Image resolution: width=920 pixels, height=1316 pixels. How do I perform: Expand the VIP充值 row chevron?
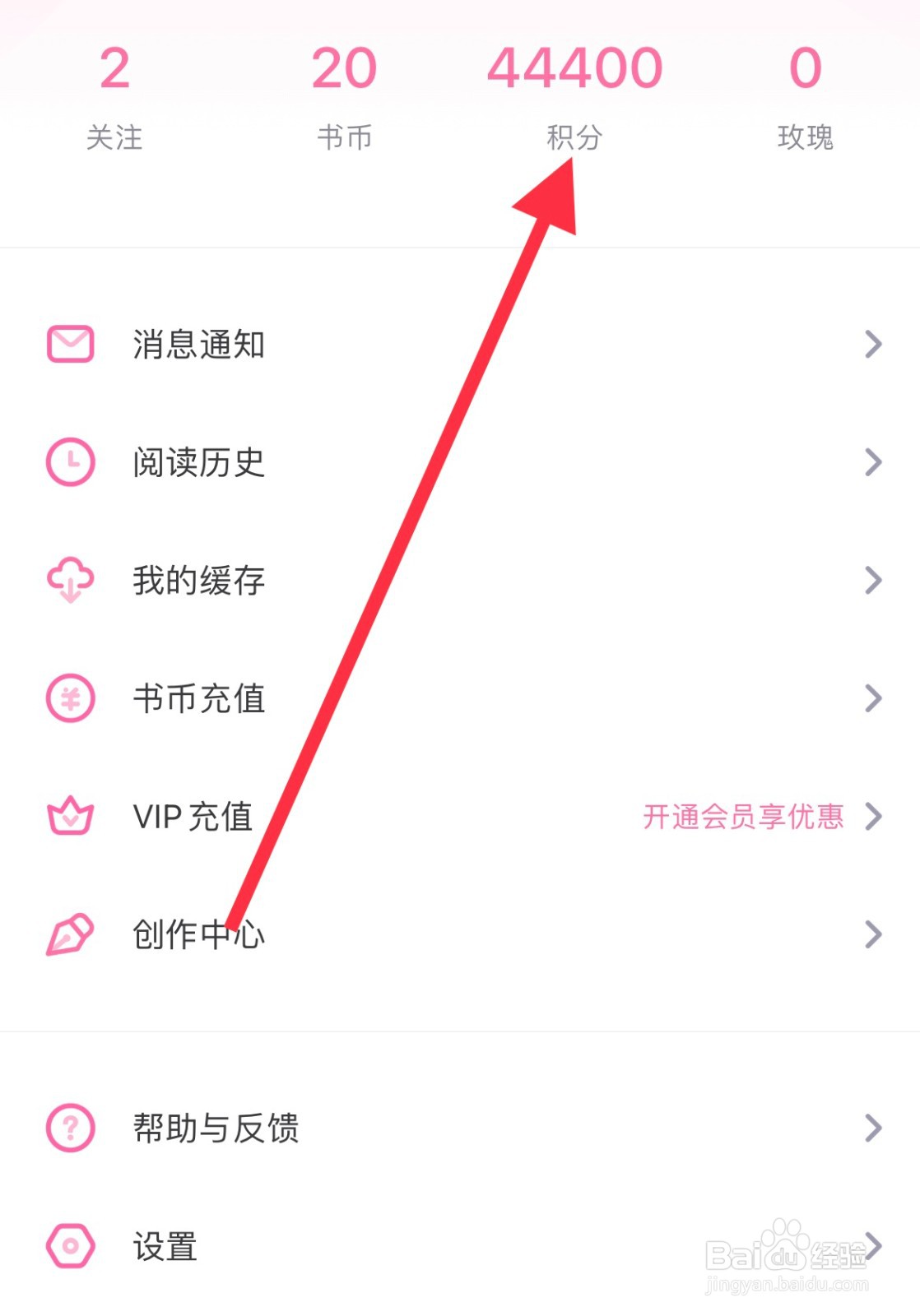coord(872,816)
